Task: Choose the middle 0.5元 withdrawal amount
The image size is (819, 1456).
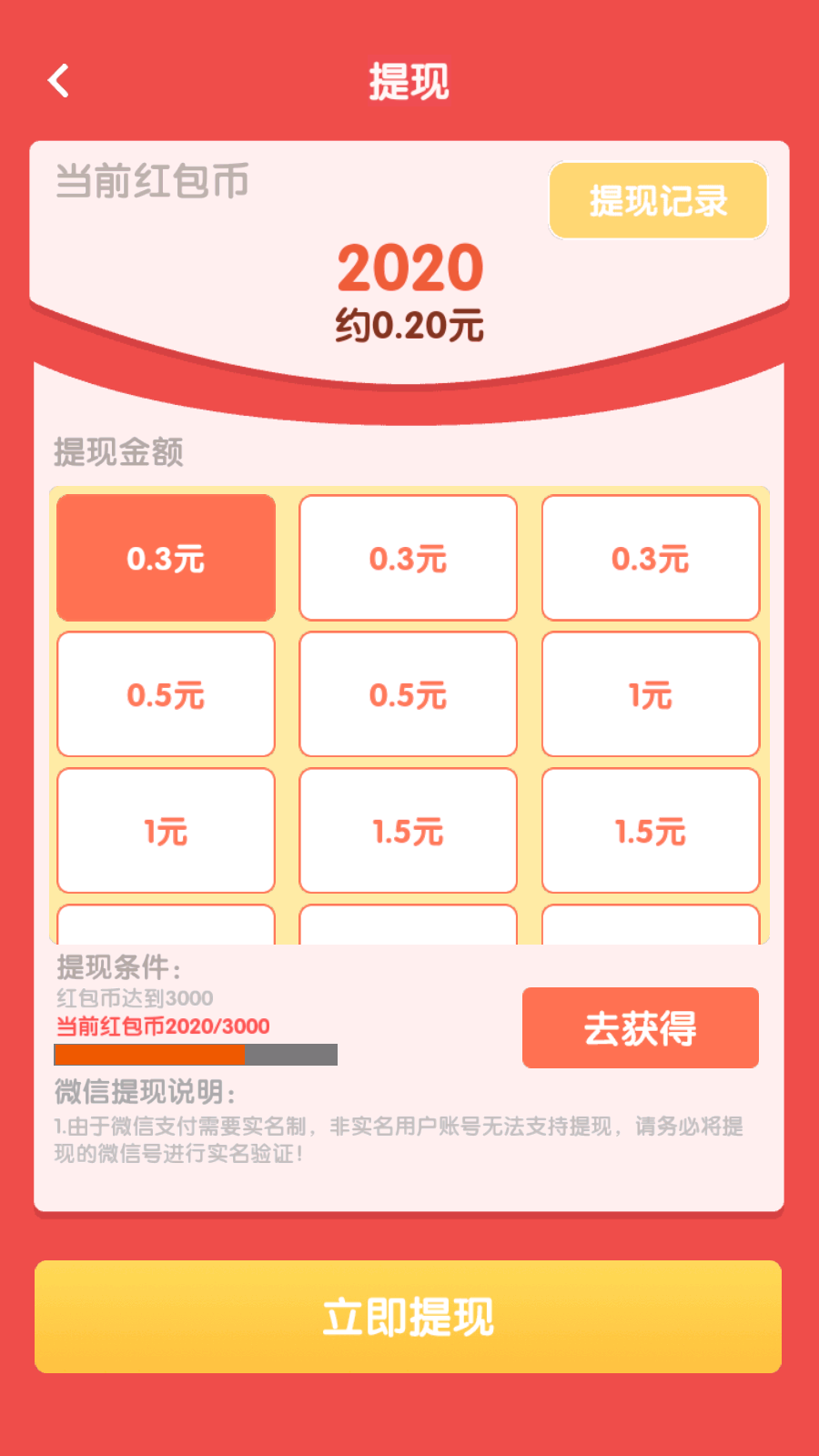Action: pyautogui.click(x=408, y=694)
